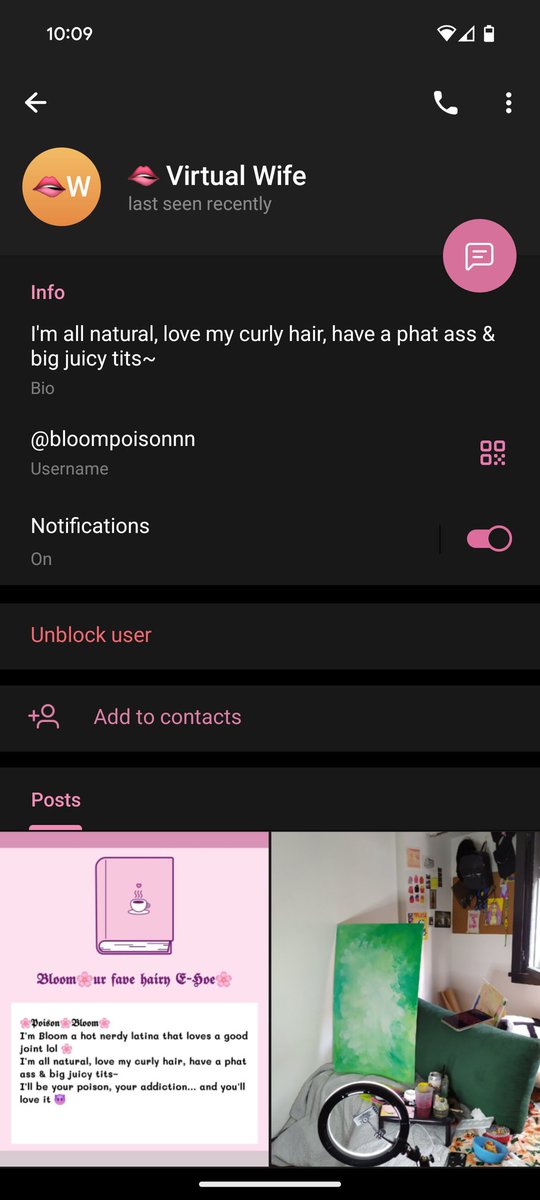Add this user to contacts
540x1200 pixels.
270,717
